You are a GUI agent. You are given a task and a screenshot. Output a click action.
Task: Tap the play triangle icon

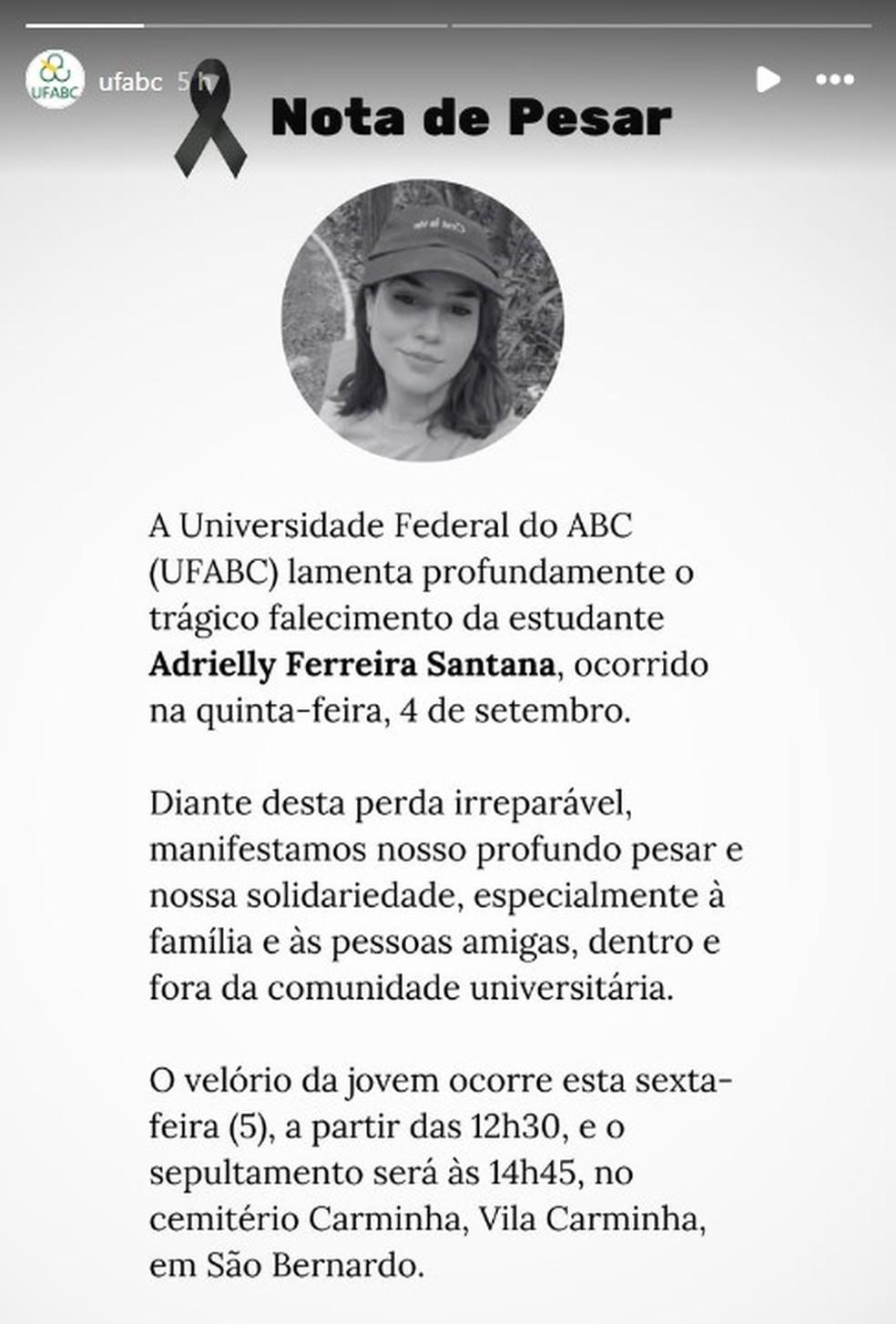tap(766, 80)
